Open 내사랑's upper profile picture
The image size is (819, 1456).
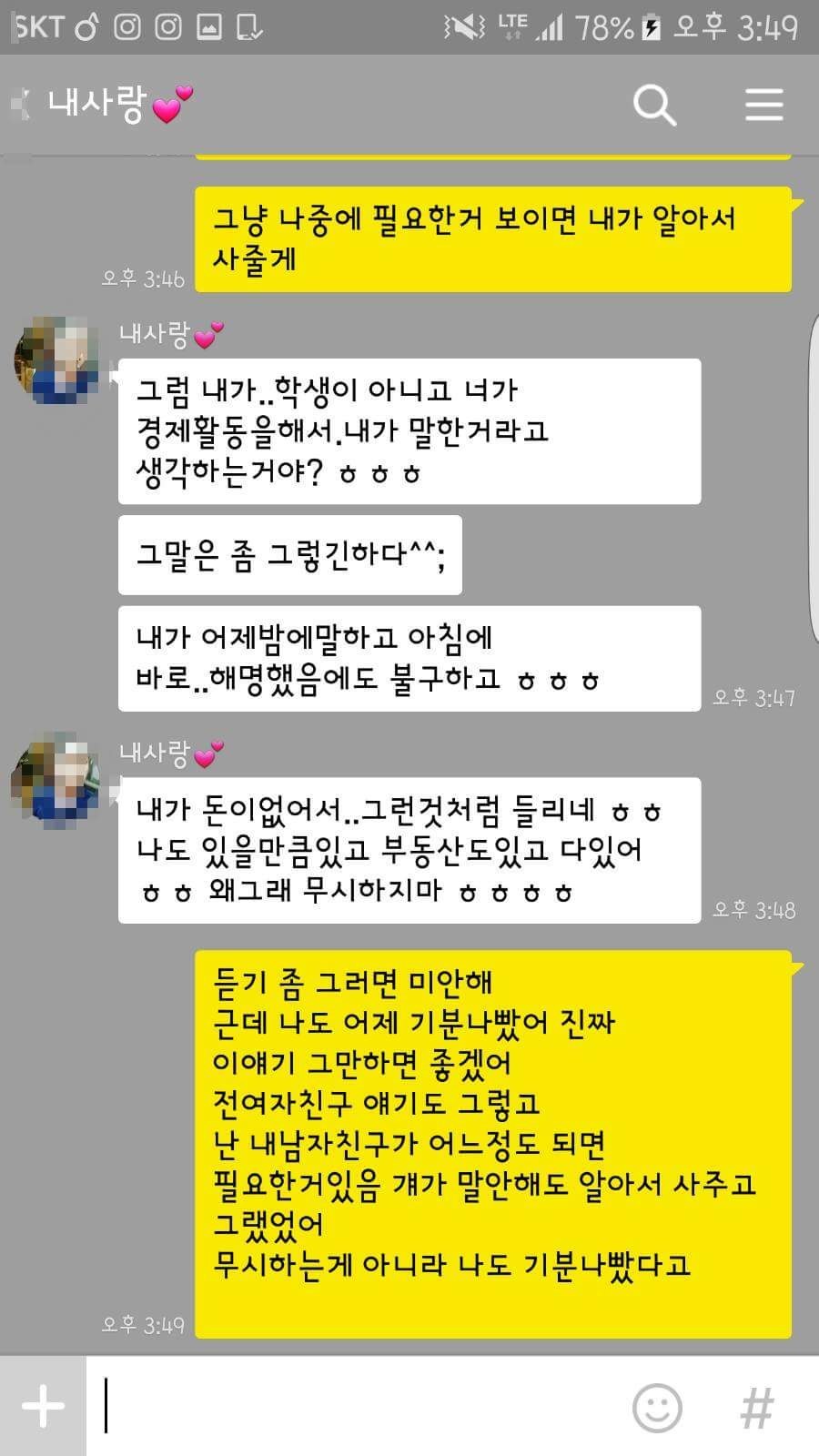pos(56,359)
